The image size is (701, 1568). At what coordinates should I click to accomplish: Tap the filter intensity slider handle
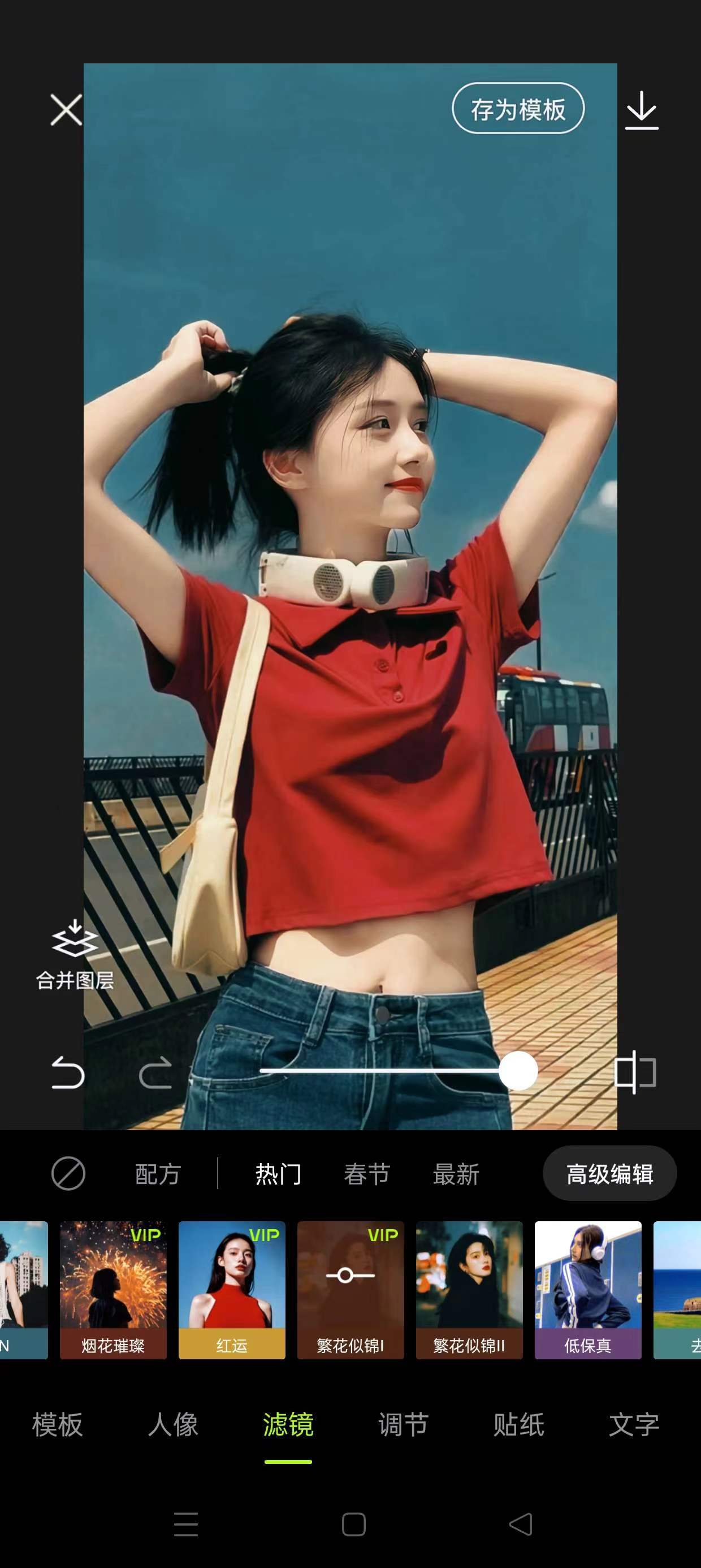pyautogui.click(x=518, y=1071)
